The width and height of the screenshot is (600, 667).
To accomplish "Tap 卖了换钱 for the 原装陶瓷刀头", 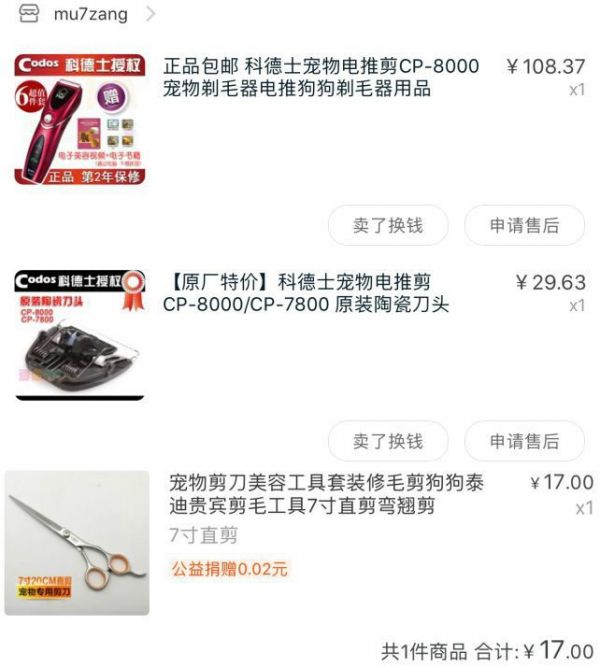I will [388, 441].
